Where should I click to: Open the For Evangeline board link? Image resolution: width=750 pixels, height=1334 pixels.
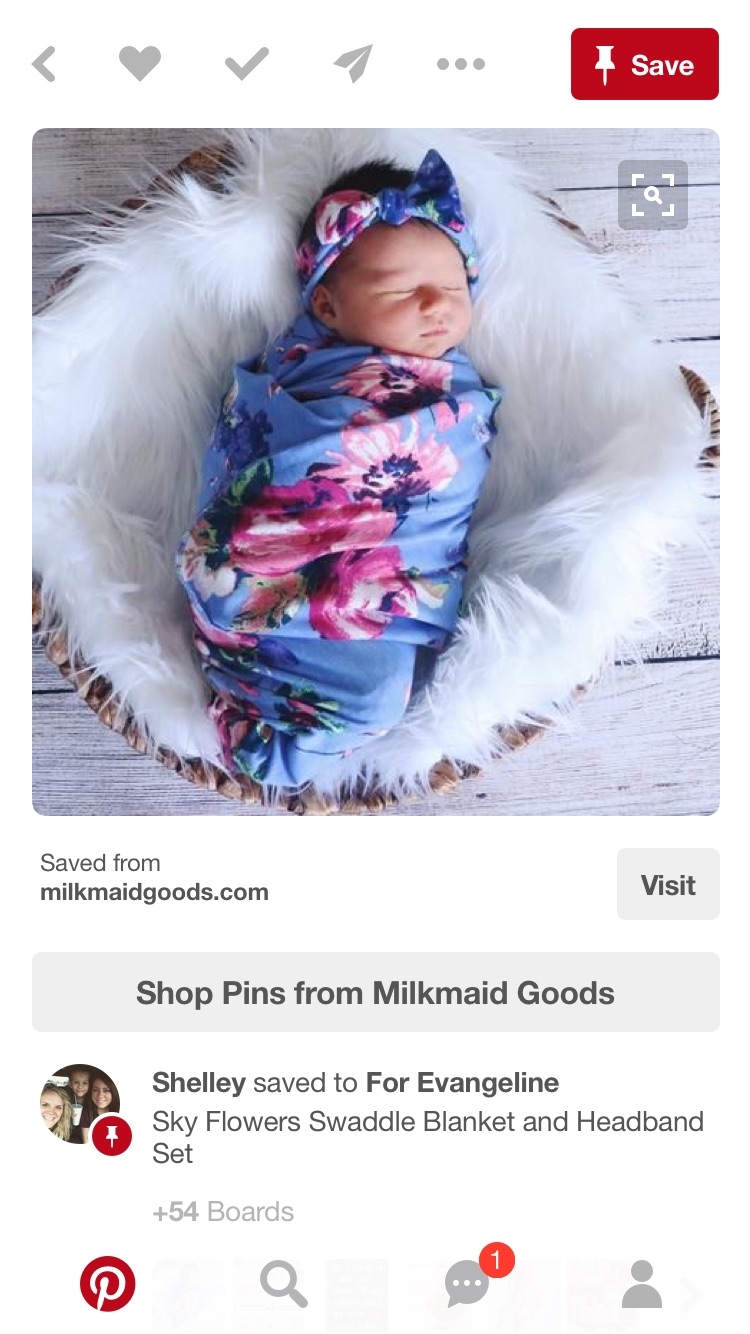[463, 1083]
